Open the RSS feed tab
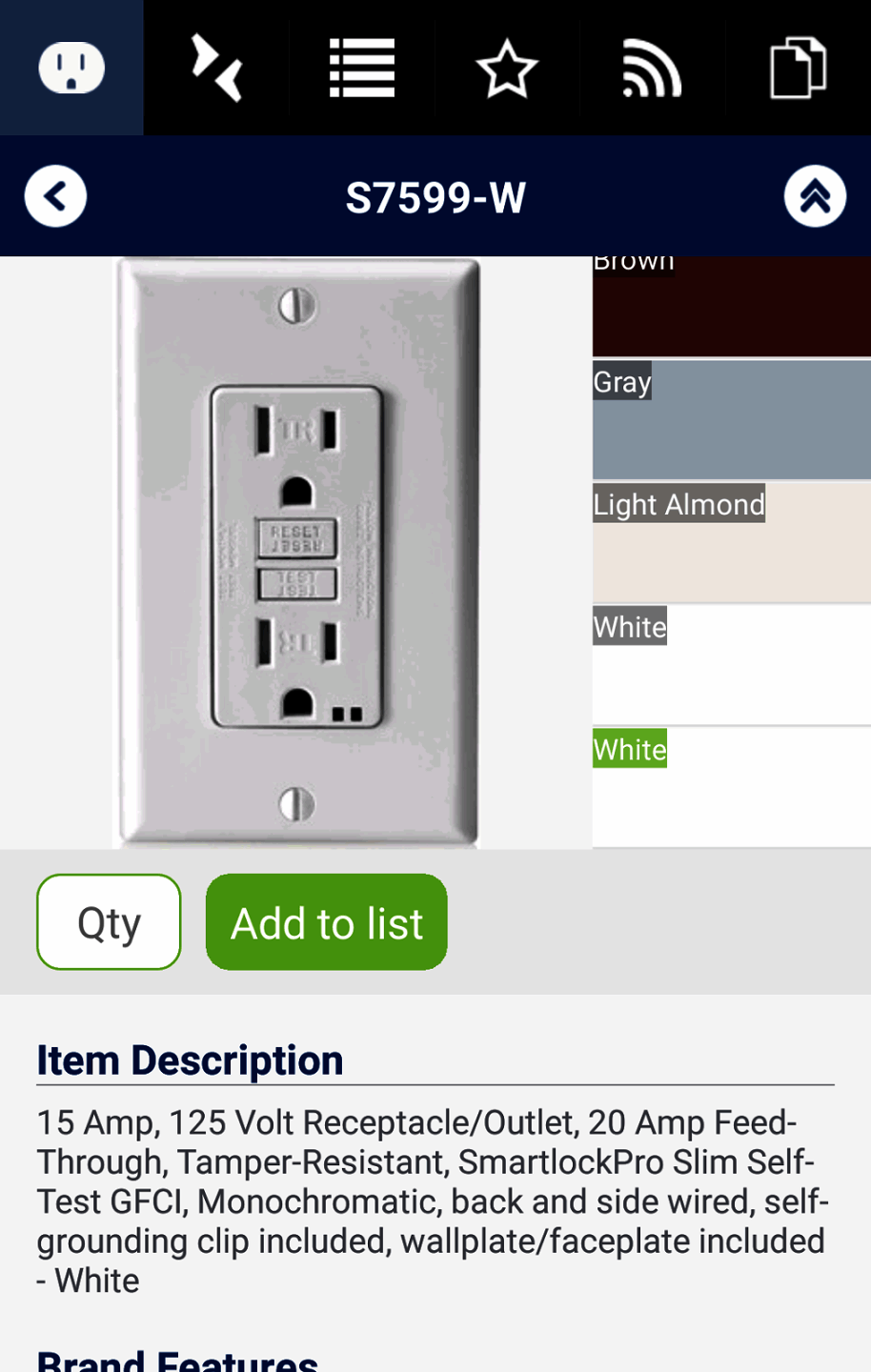The image size is (871, 1372). tap(652, 68)
